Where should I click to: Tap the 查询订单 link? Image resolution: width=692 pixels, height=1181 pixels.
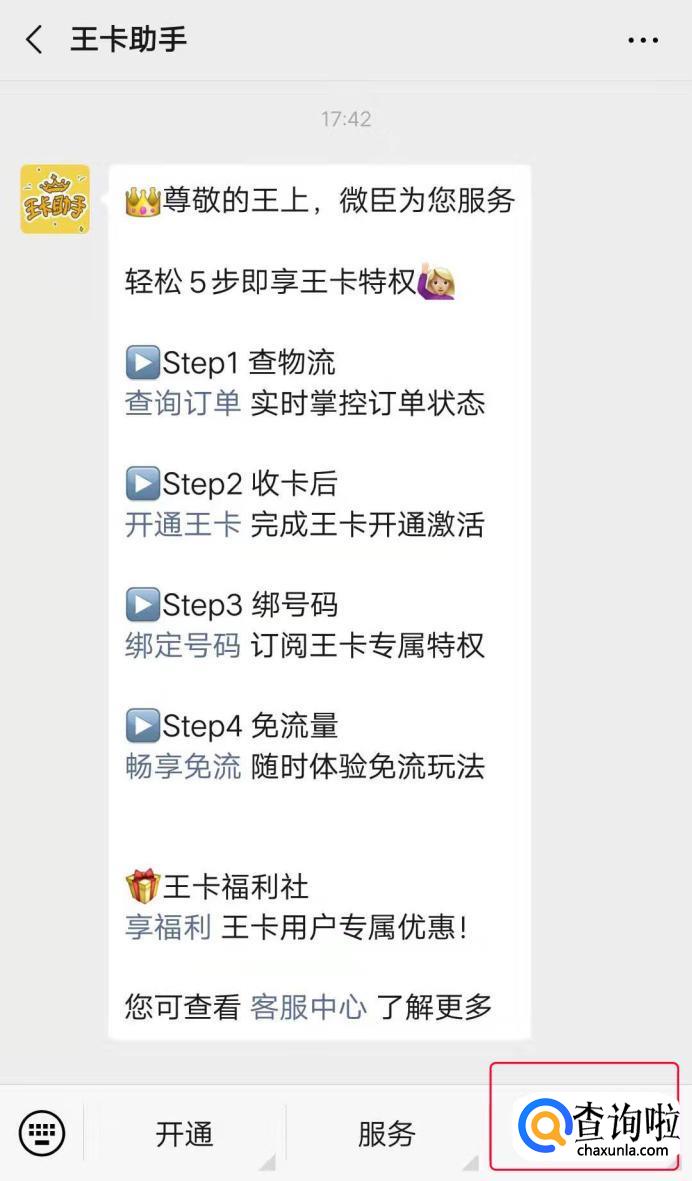pyautogui.click(x=183, y=403)
